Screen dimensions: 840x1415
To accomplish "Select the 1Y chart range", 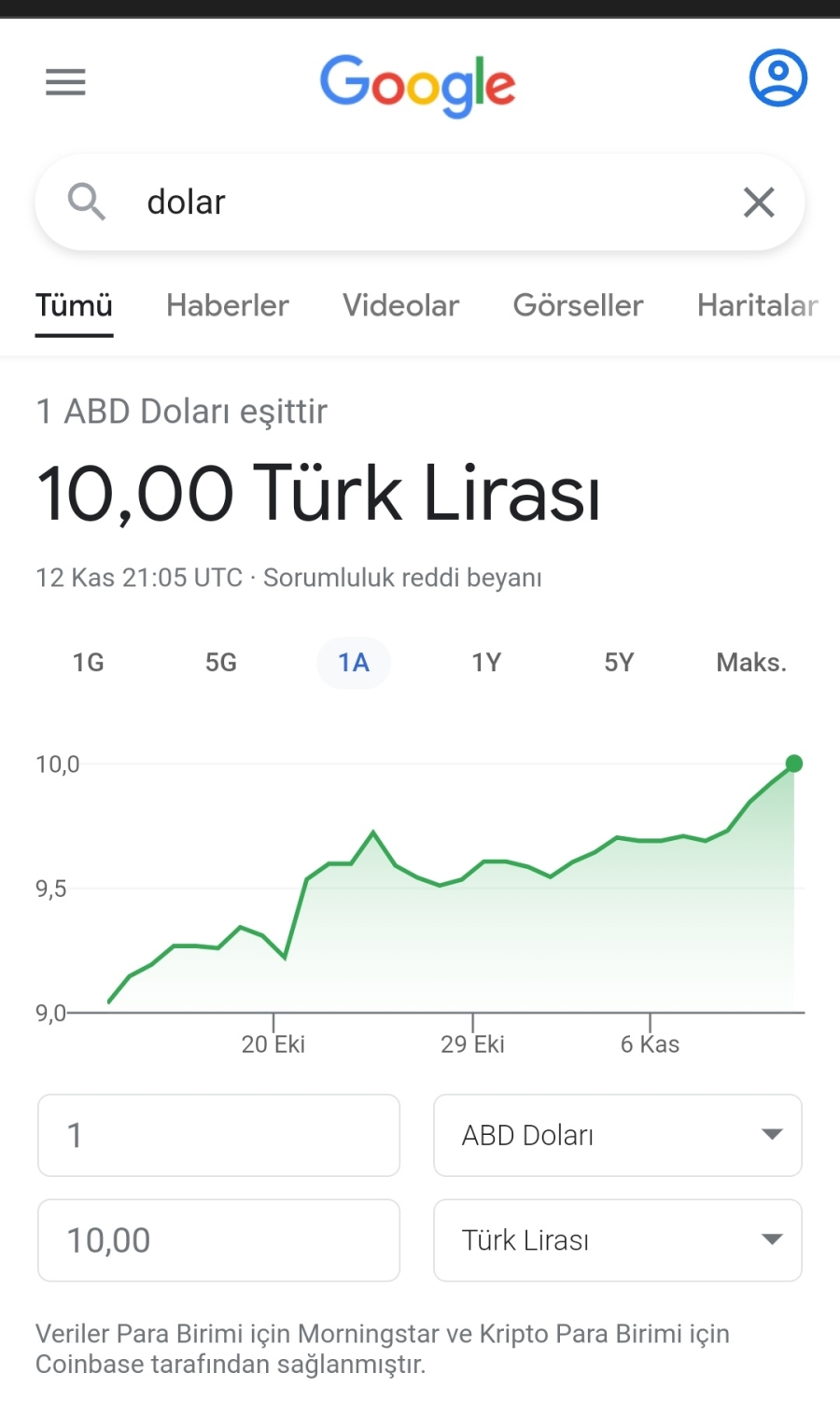I will 486,663.
